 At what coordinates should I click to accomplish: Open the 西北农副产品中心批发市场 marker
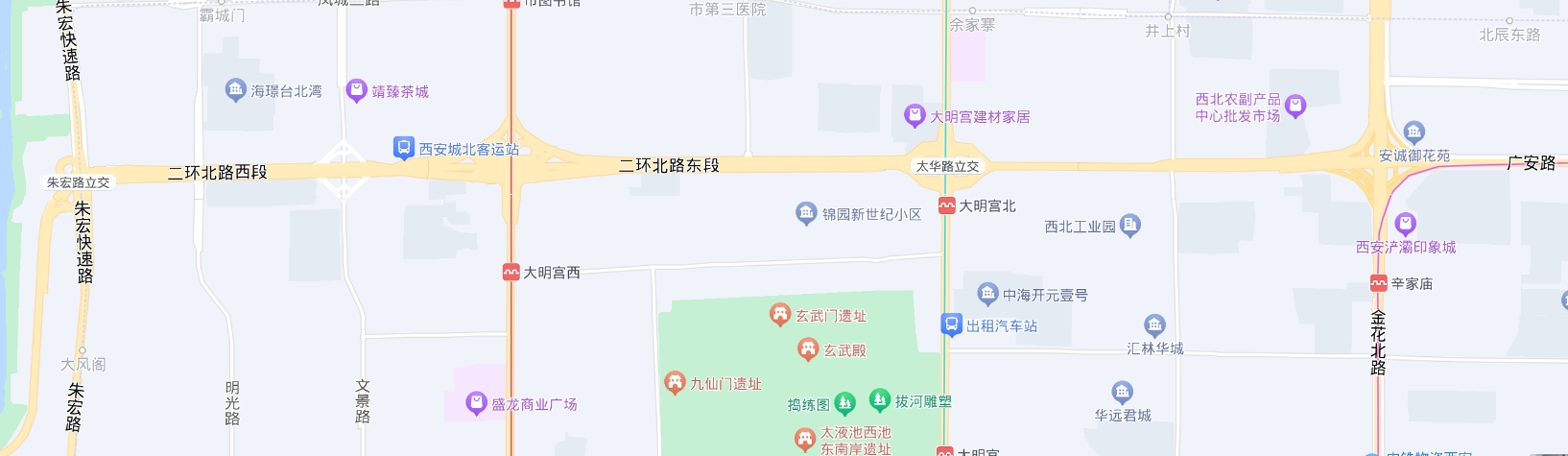click(1295, 106)
